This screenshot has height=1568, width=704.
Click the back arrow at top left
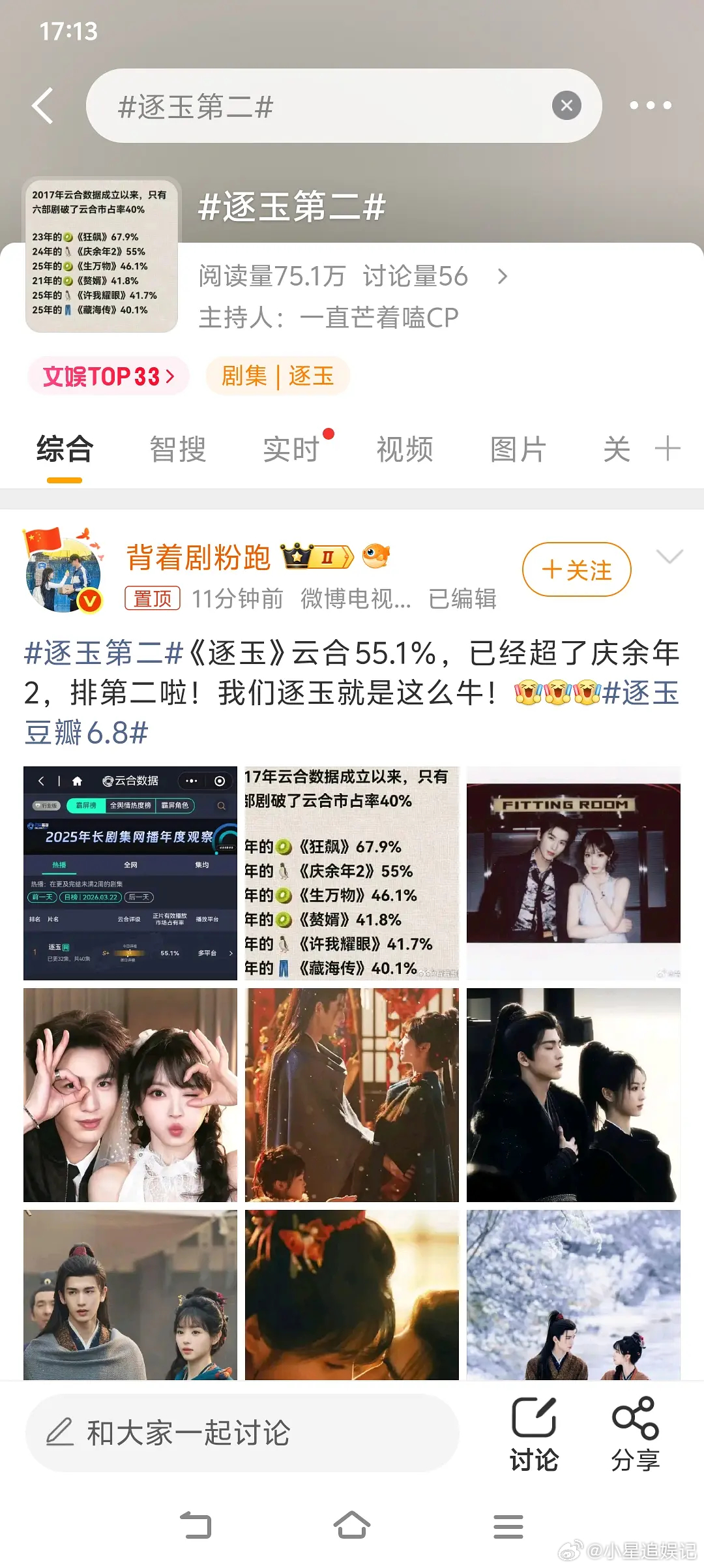pyautogui.click(x=42, y=104)
